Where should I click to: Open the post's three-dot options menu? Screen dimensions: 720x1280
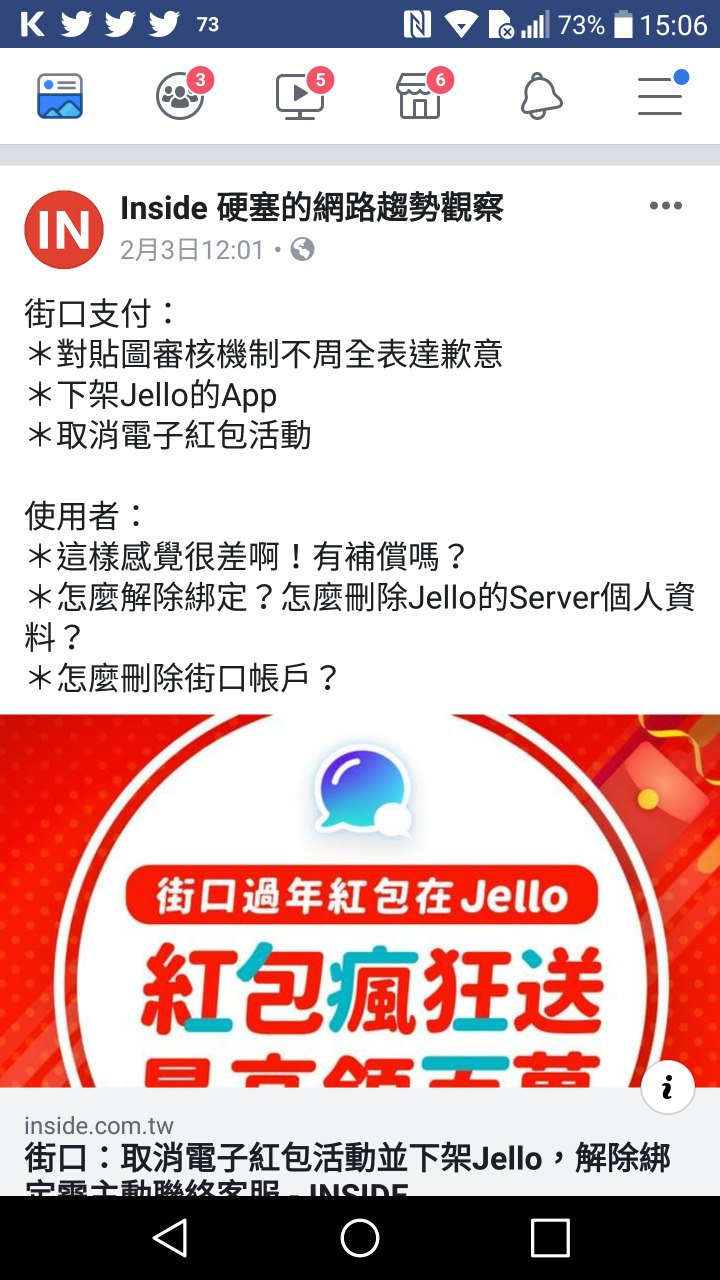665,207
